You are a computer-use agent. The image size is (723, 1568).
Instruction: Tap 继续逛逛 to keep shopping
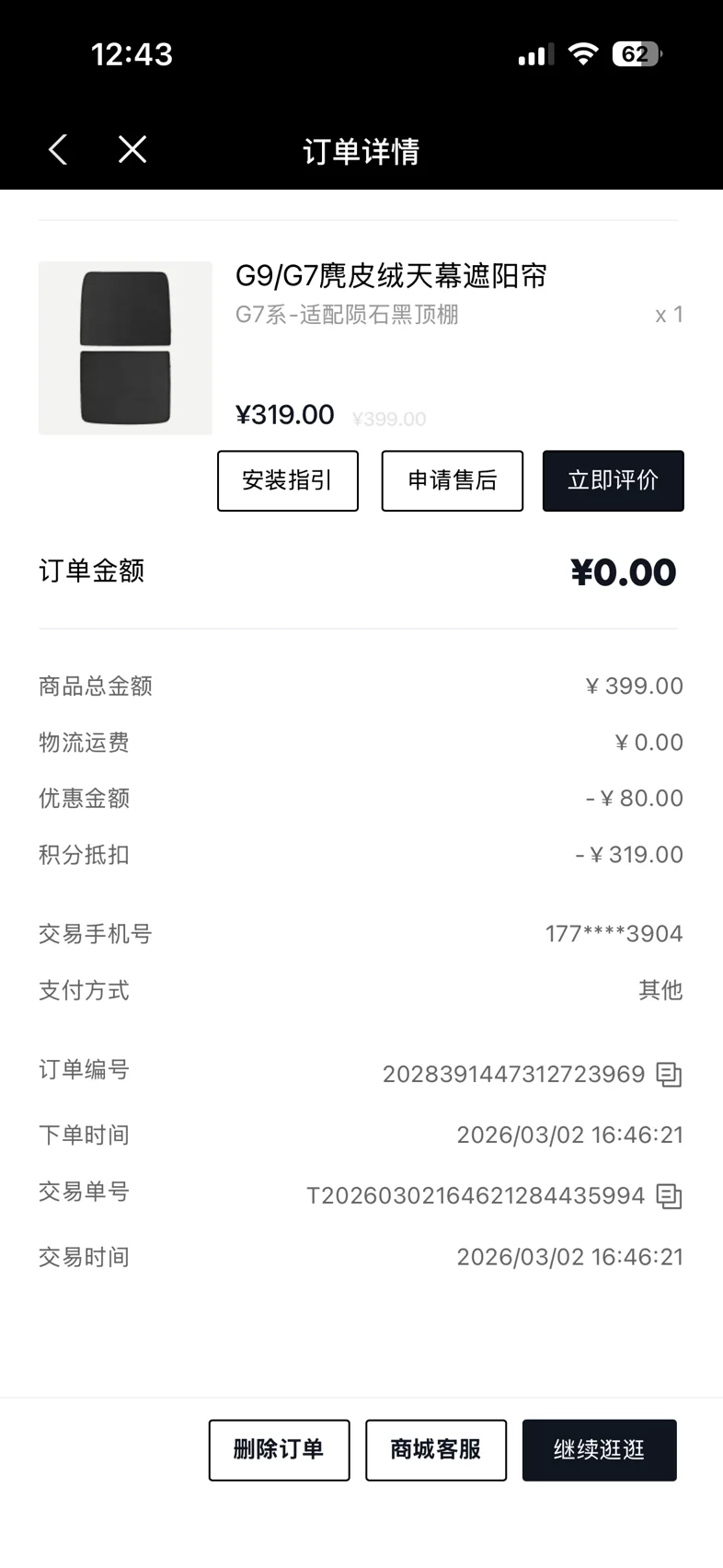(600, 1450)
